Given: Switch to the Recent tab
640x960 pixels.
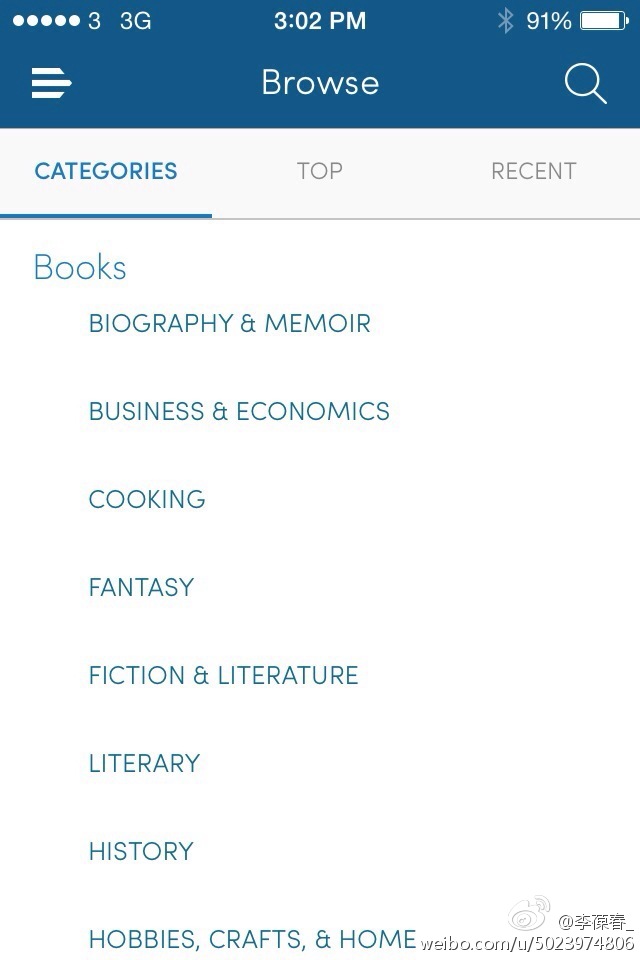Looking at the screenshot, I should (533, 171).
